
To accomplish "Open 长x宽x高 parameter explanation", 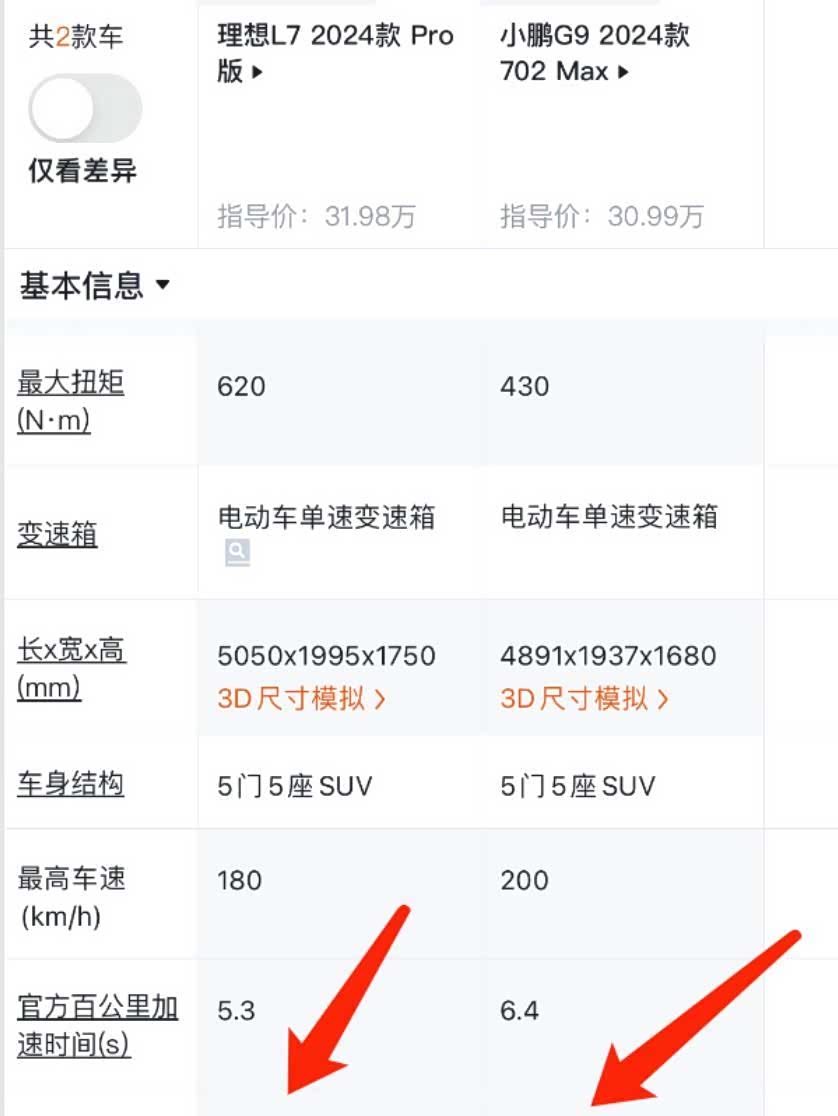I will [x=72, y=668].
